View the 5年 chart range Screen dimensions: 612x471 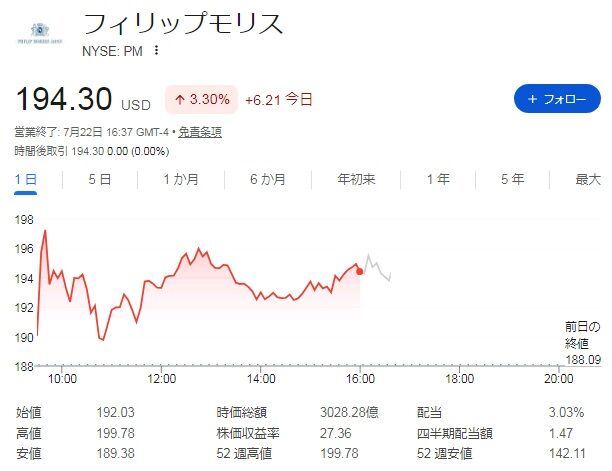click(512, 180)
